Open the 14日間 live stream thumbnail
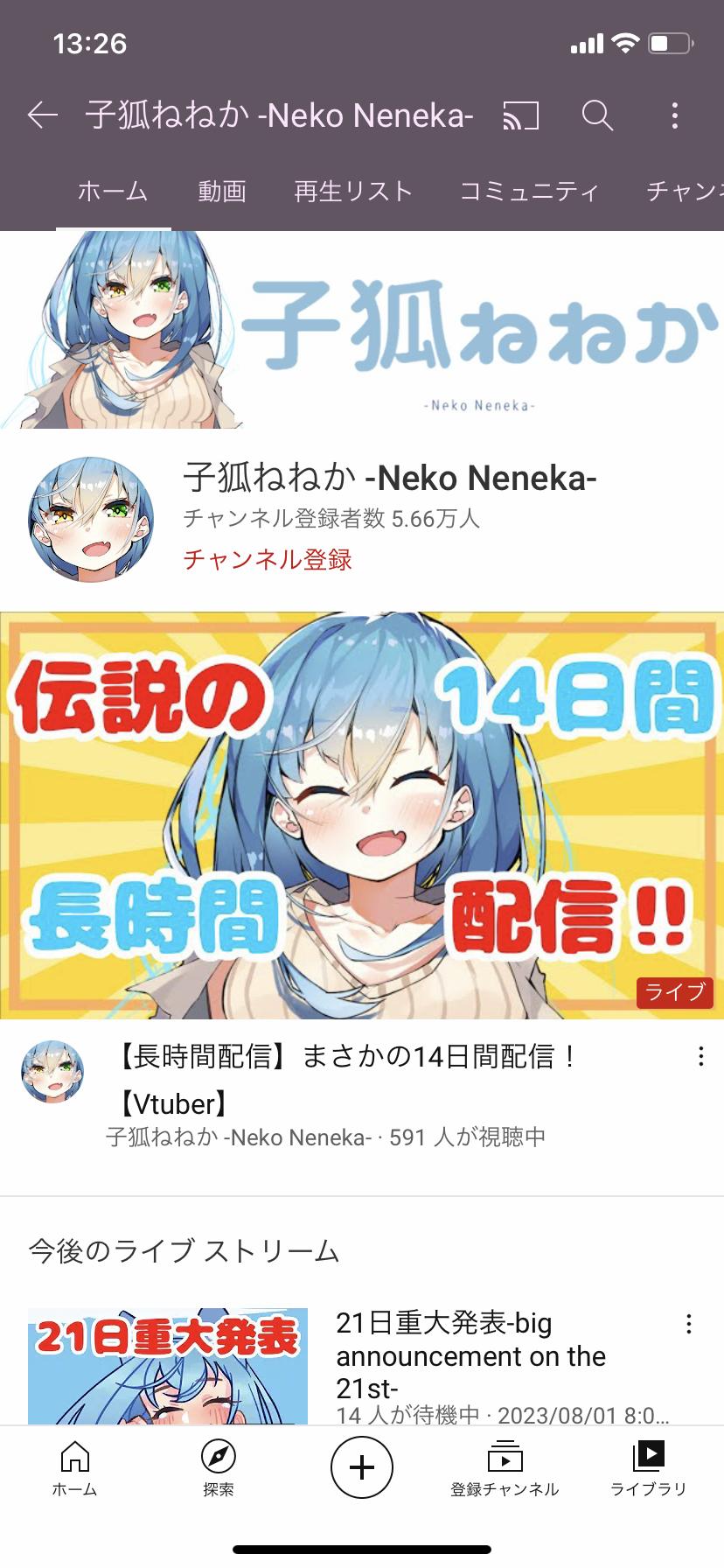 (x=362, y=814)
